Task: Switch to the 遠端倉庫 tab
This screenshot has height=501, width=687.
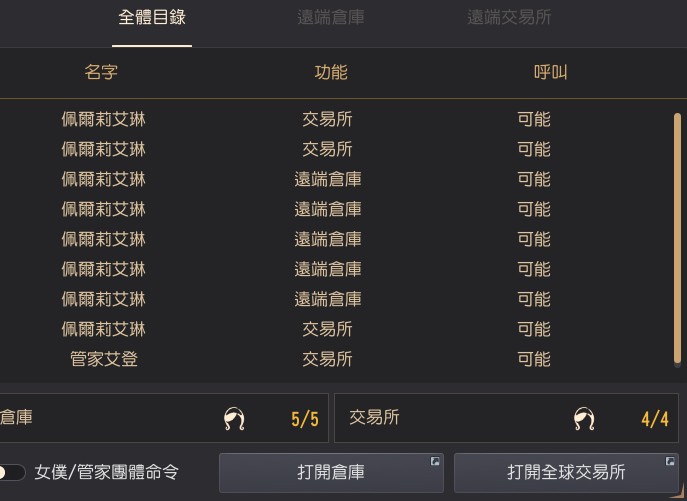Action: click(330, 18)
